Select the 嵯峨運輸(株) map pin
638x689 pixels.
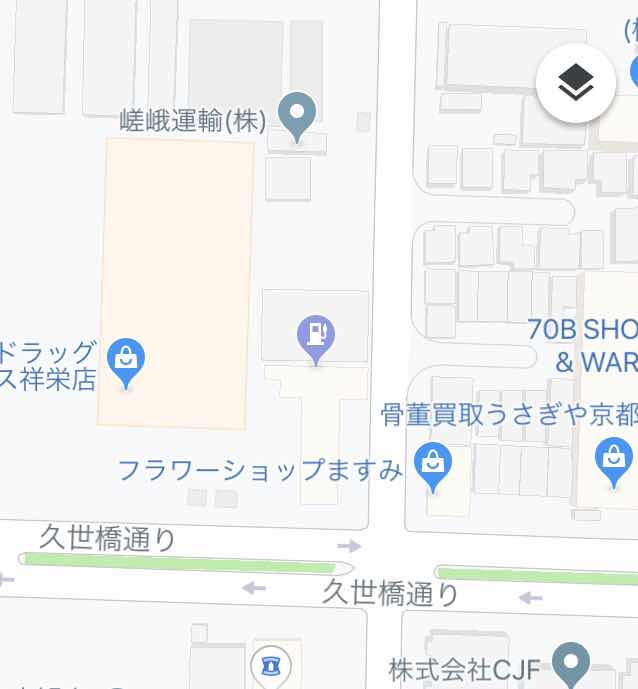point(296,114)
